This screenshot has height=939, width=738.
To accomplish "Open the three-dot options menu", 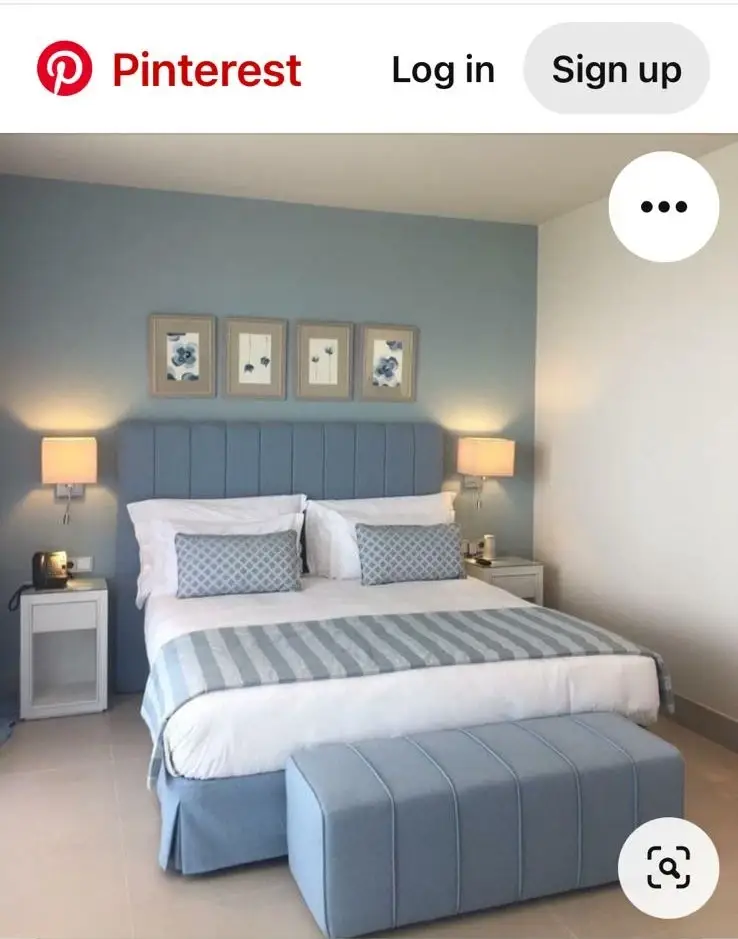I will [x=663, y=207].
